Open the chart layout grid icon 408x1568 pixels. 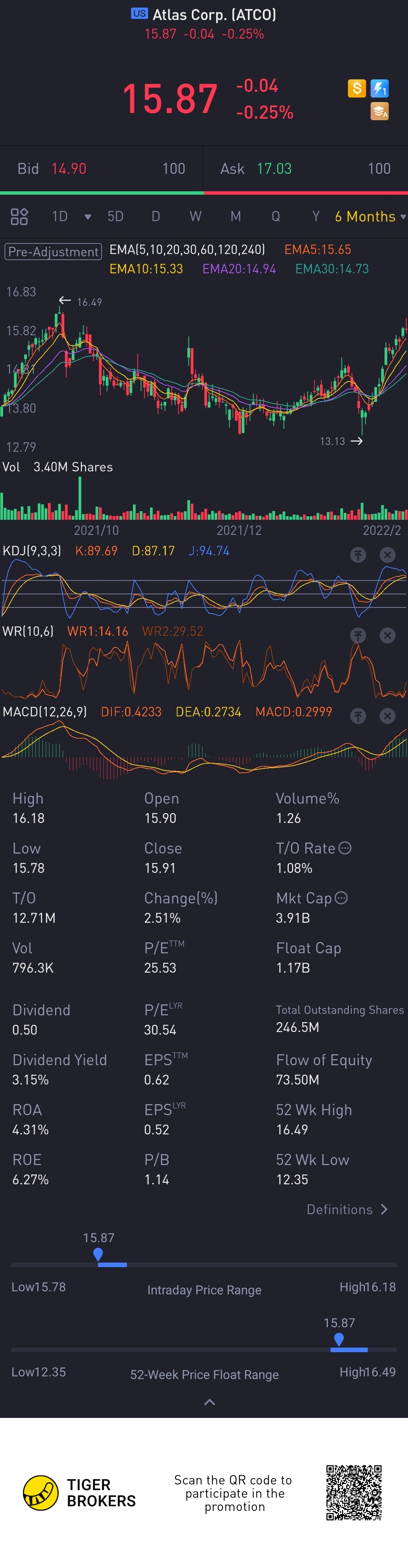point(20,217)
